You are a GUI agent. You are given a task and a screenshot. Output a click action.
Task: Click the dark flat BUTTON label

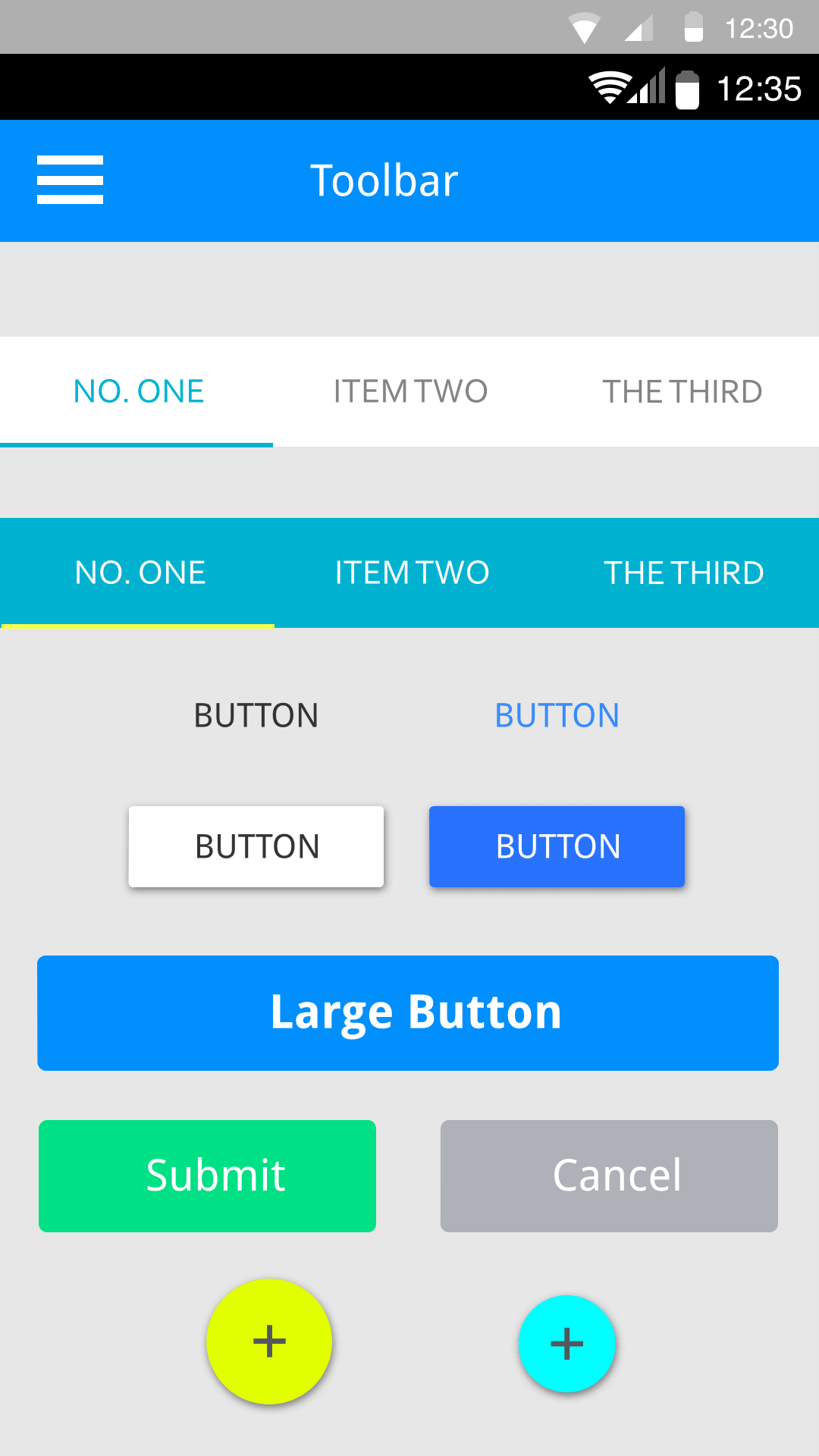[256, 714]
